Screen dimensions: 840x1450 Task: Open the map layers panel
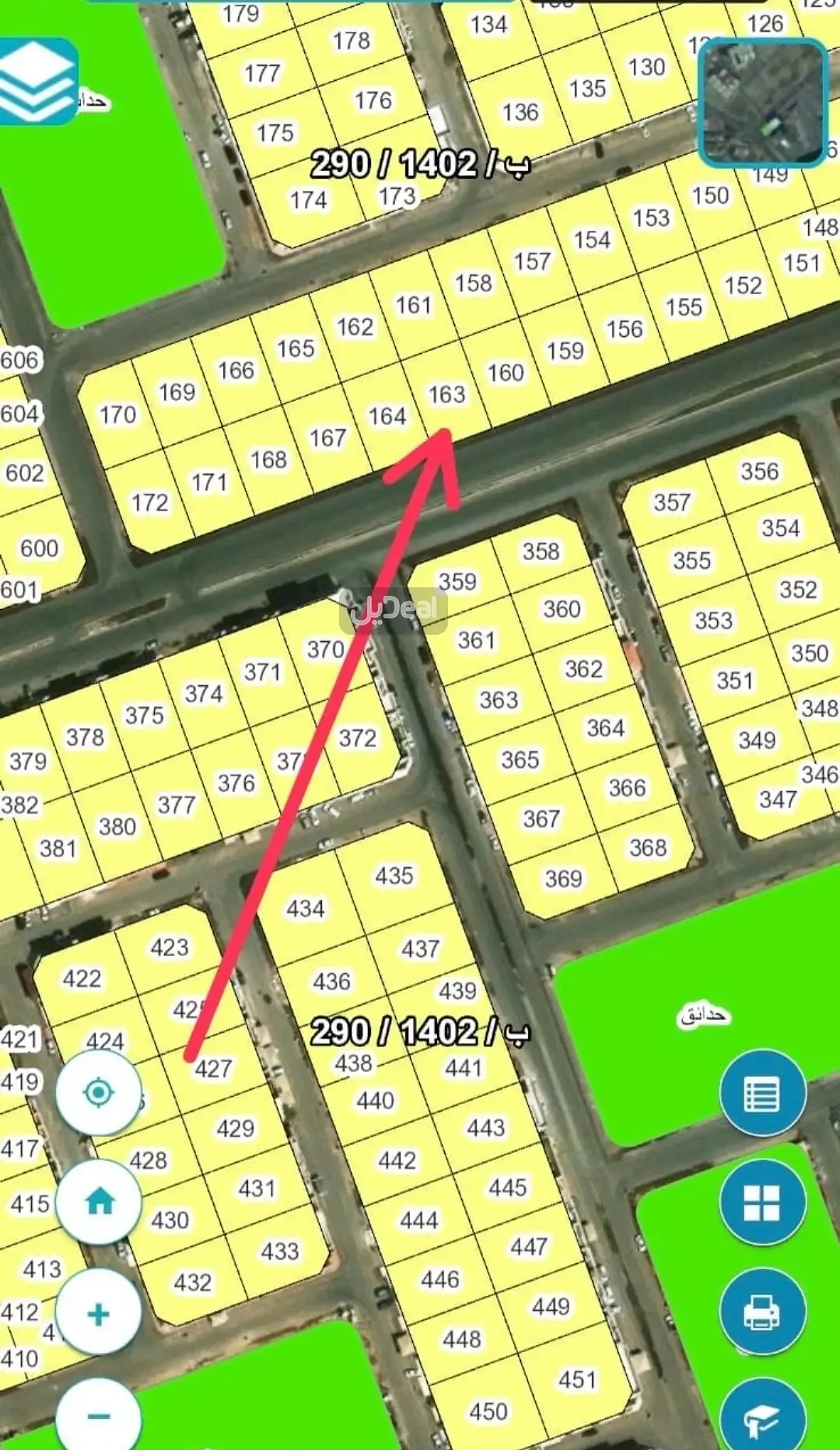[37, 81]
